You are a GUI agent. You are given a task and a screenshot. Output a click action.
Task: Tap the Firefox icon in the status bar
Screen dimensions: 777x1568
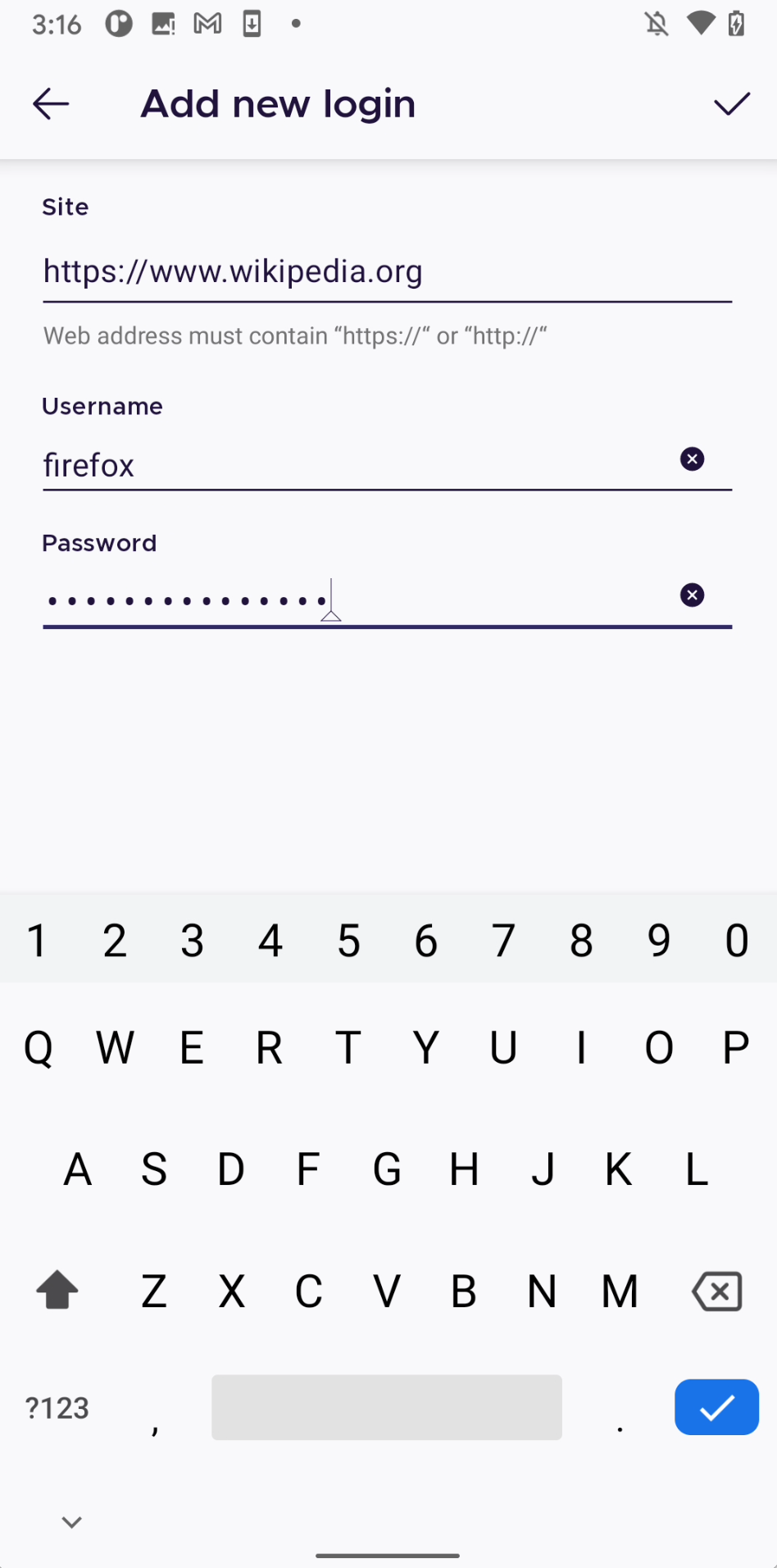[x=118, y=23]
